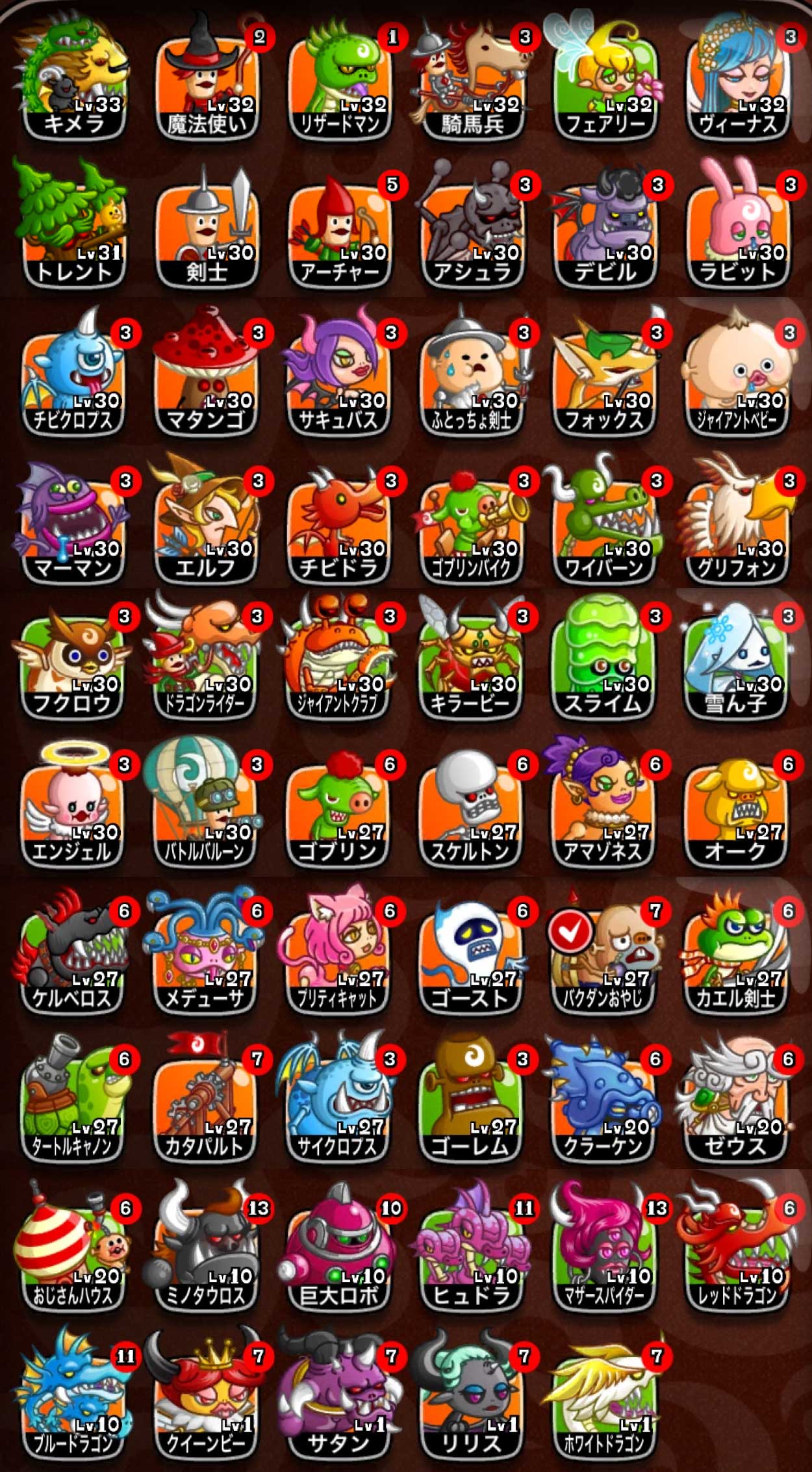The height and width of the screenshot is (1472, 812).
Task: Pick the マタンゴ mushroom unit
Action: click(206, 380)
